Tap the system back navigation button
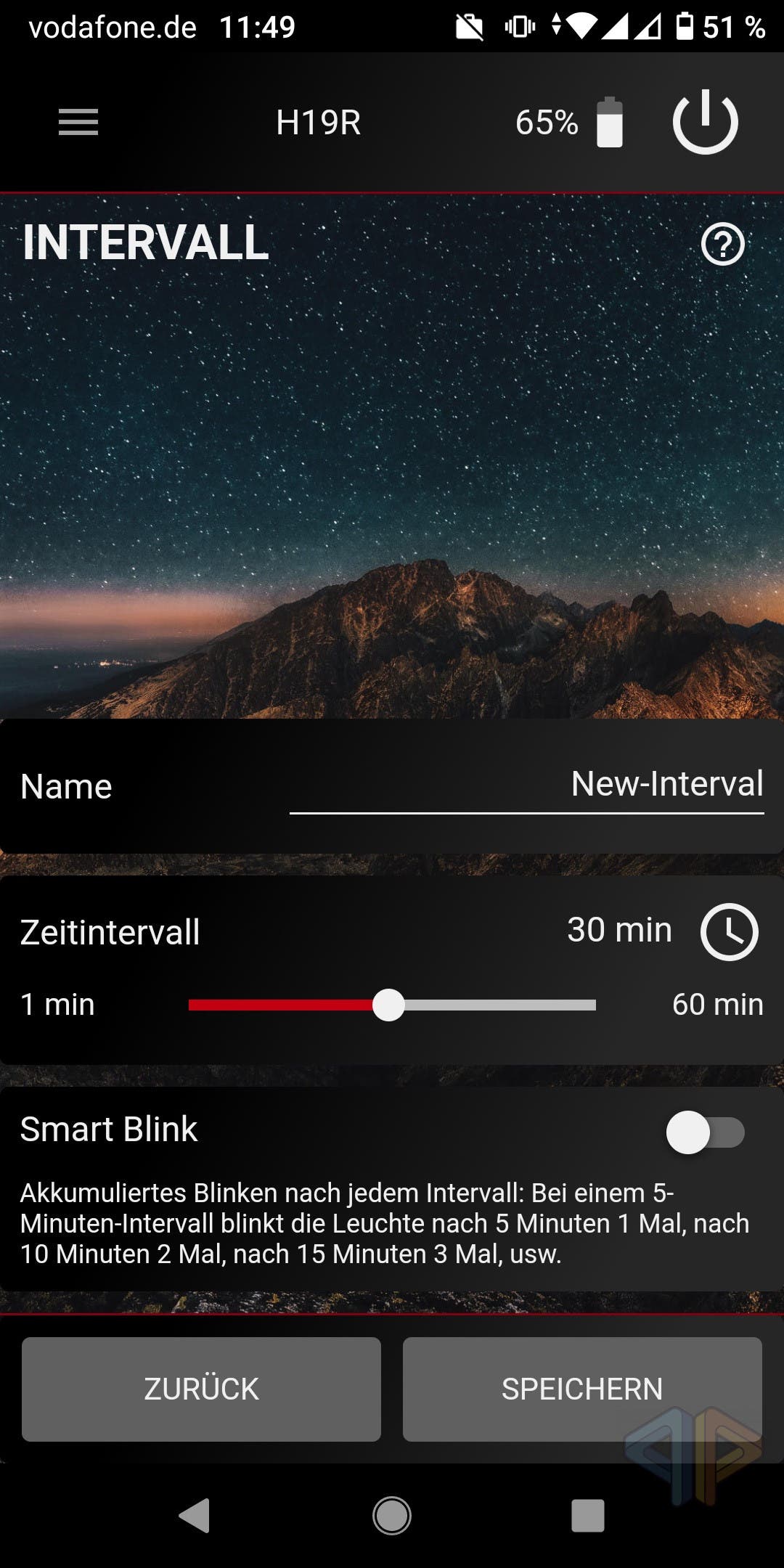This screenshot has width=784, height=1568. coord(195,1516)
